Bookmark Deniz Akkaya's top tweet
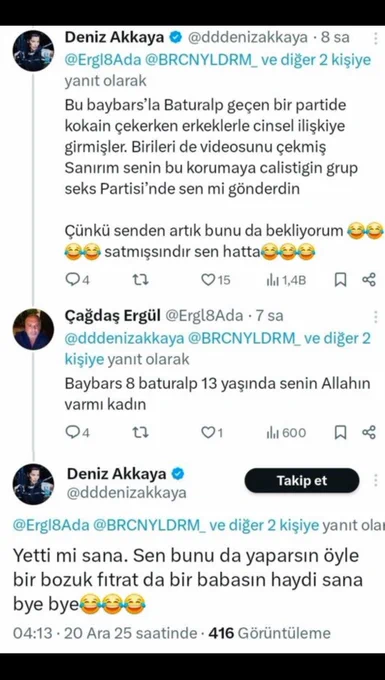385x680 pixels. coord(341,280)
